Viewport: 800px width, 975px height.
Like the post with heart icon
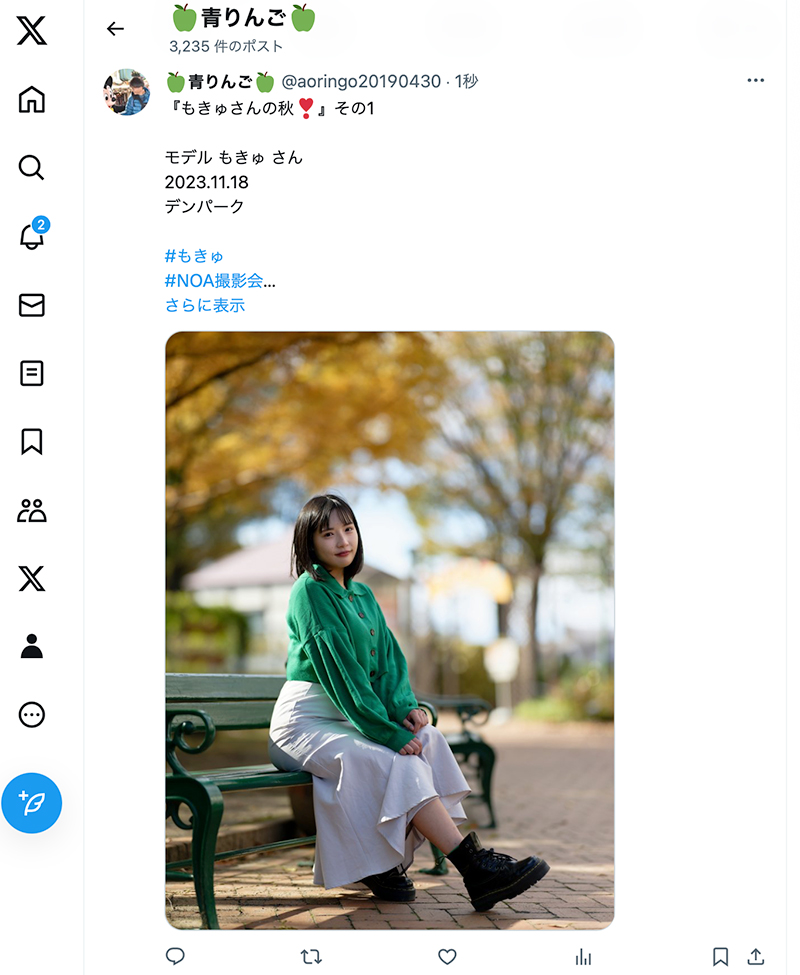pyautogui.click(x=447, y=956)
